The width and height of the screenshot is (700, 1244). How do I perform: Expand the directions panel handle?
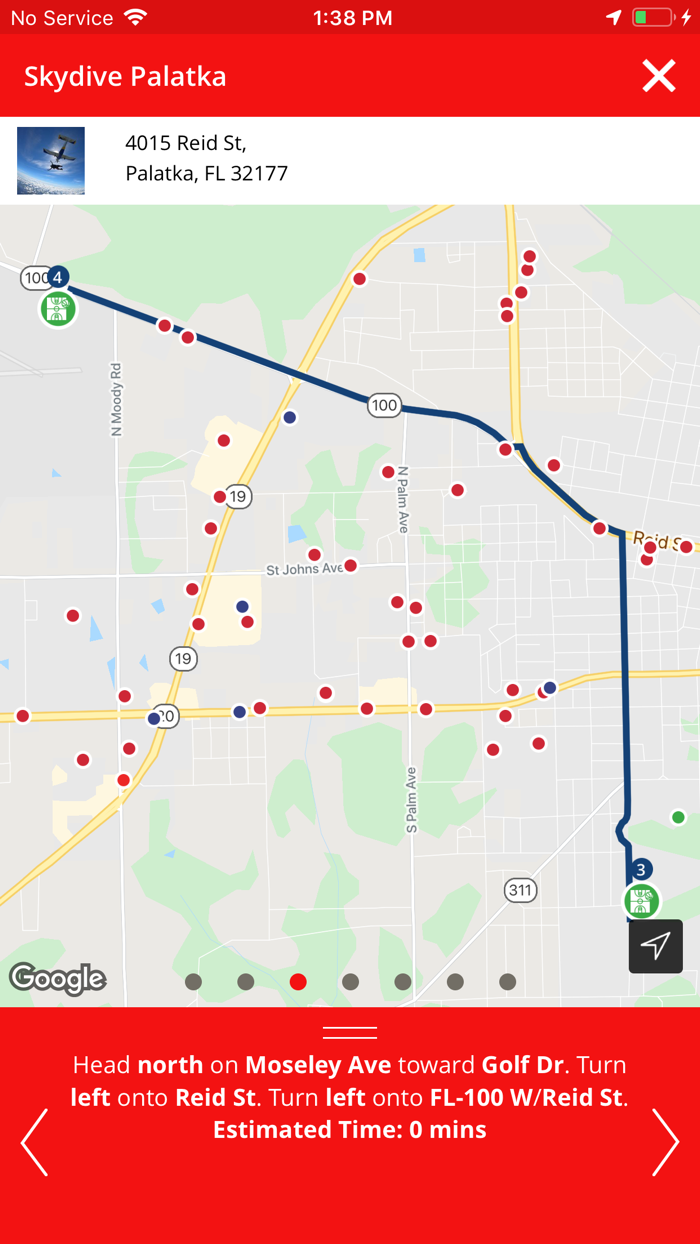tap(350, 1032)
